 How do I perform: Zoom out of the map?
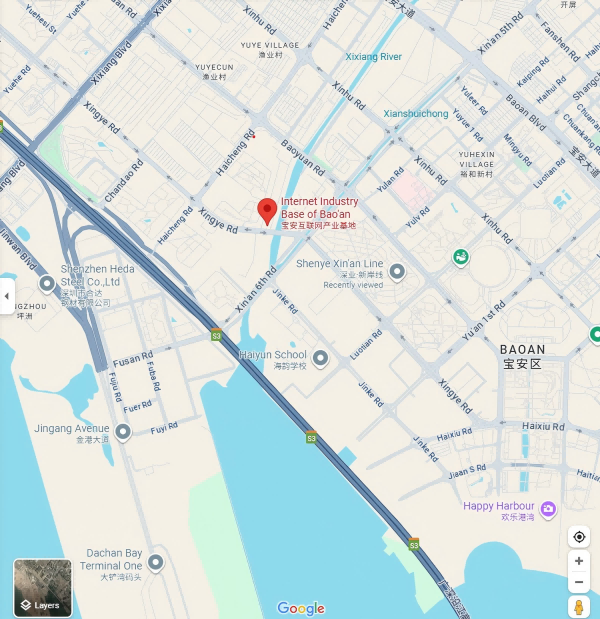(x=579, y=583)
